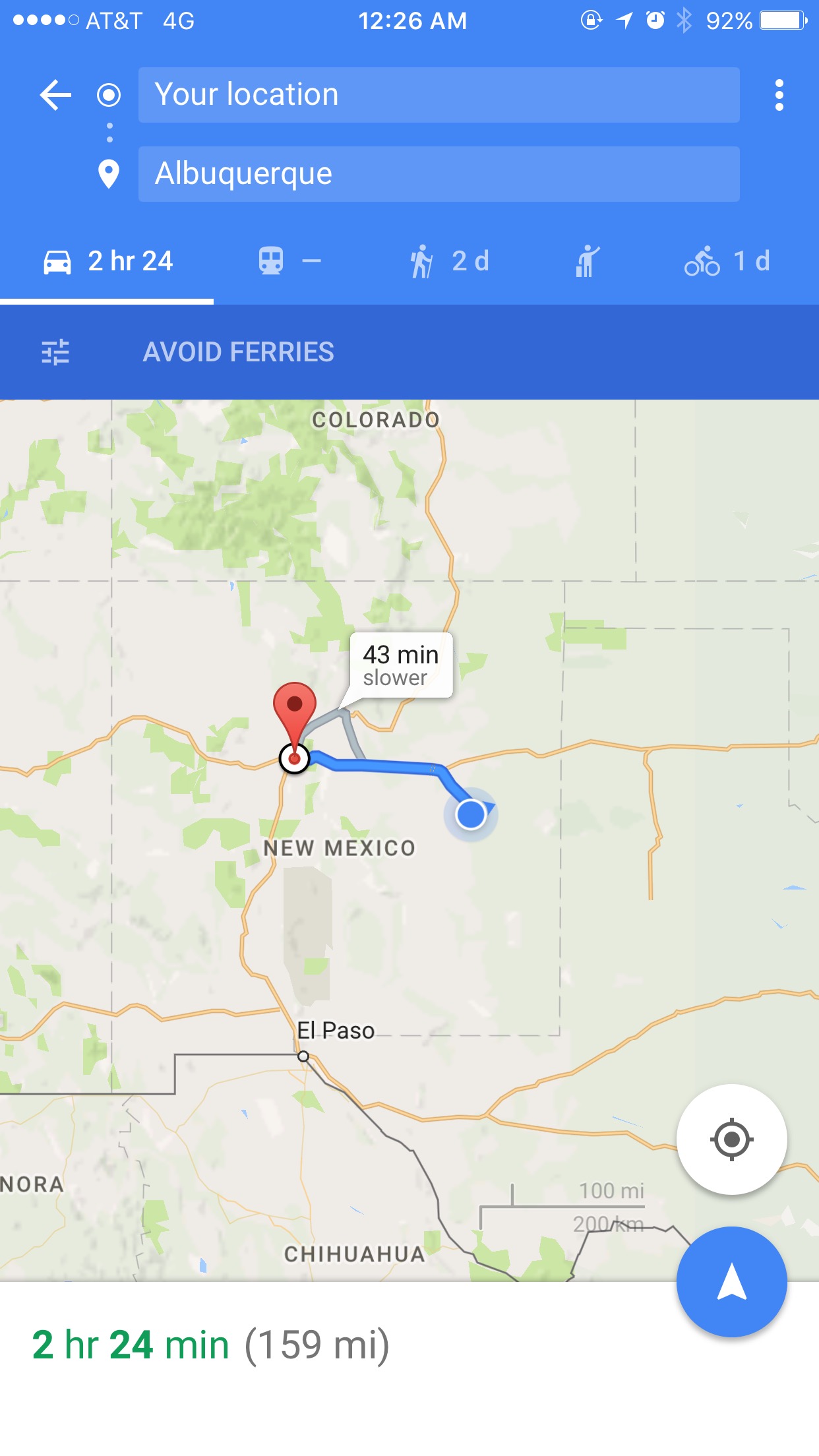This screenshot has height=1456, width=819.
Task: Switch to the ride services tab
Action: click(x=587, y=262)
